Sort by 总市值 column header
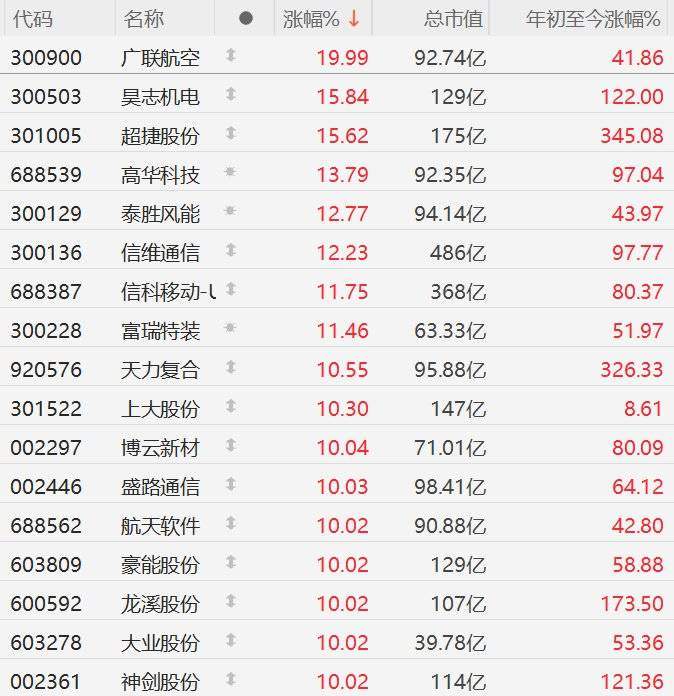The height and width of the screenshot is (696, 674). point(452,19)
